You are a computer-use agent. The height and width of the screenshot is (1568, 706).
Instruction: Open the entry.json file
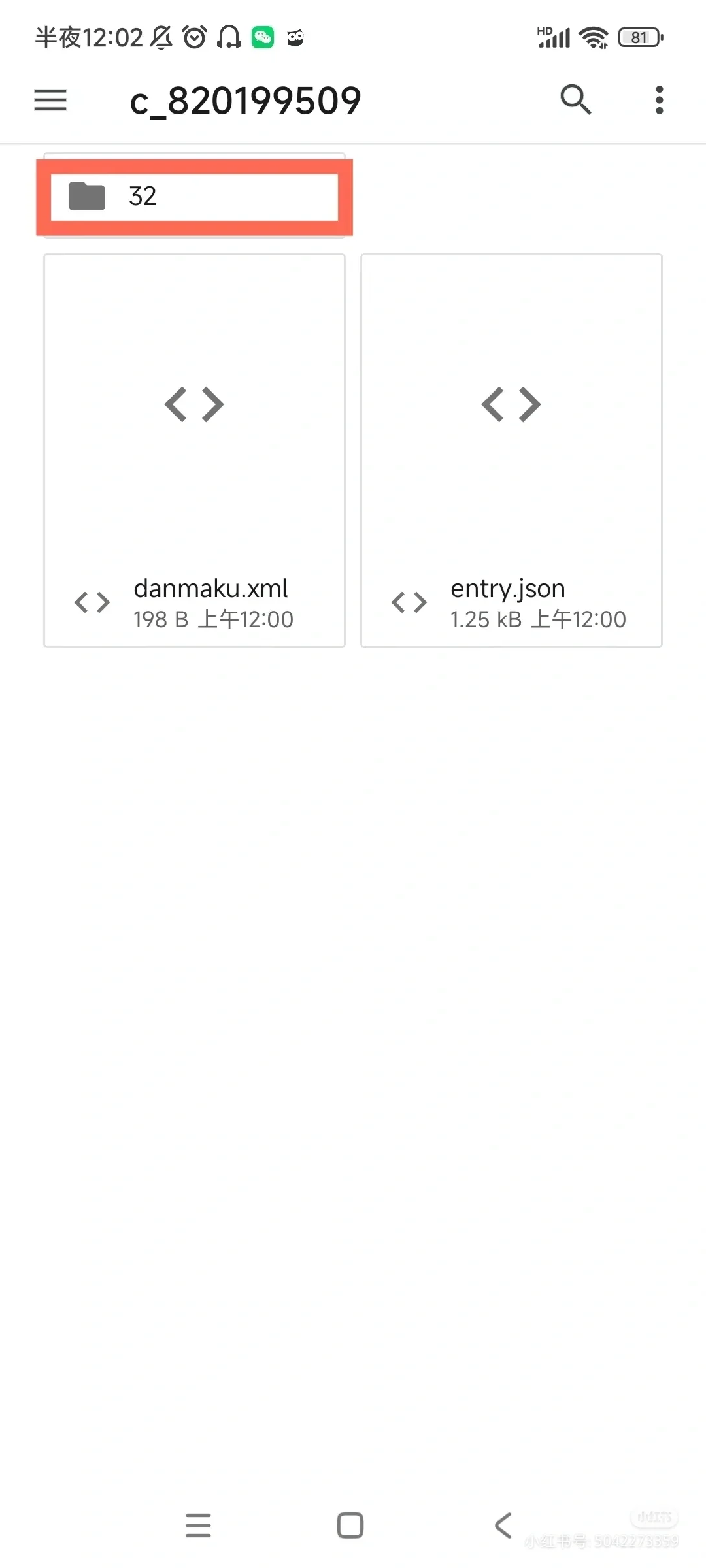click(511, 451)
